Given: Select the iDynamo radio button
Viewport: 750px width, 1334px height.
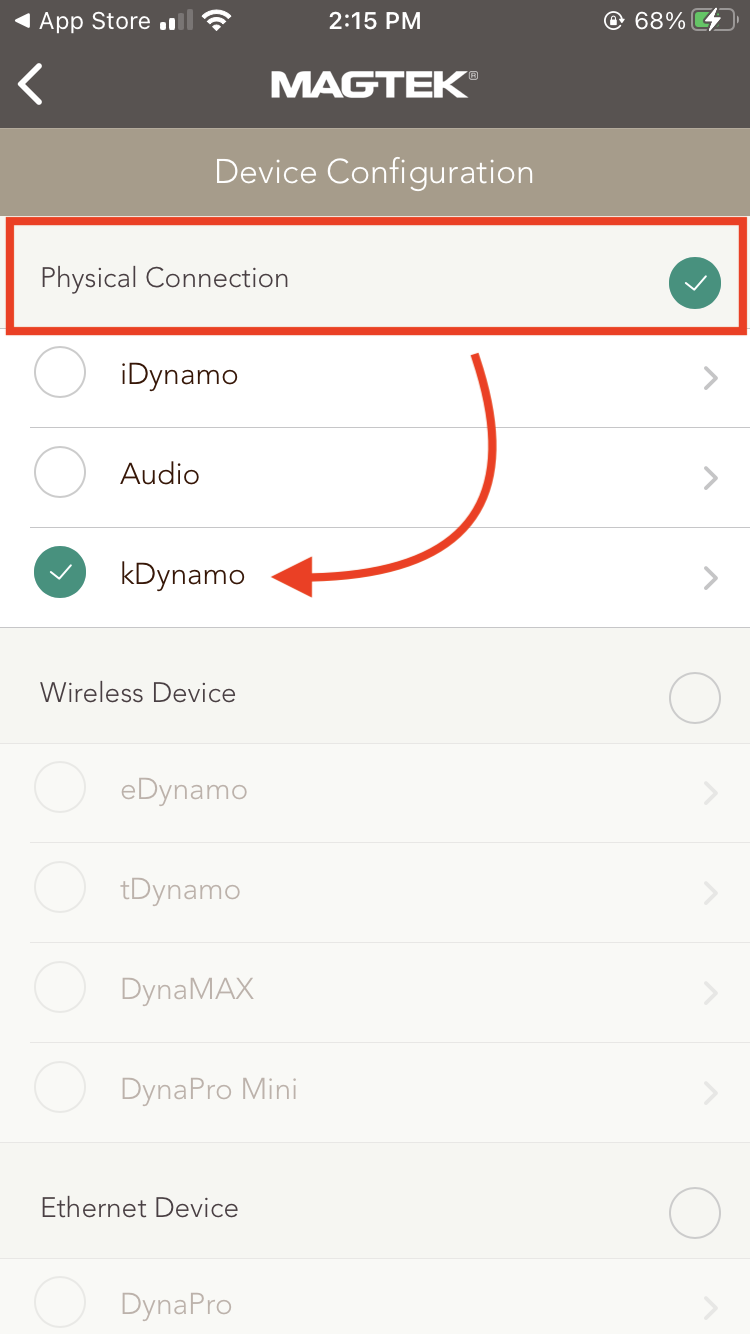Looking at the screenshot, I should pyautogui.click(x=59, y=372).
